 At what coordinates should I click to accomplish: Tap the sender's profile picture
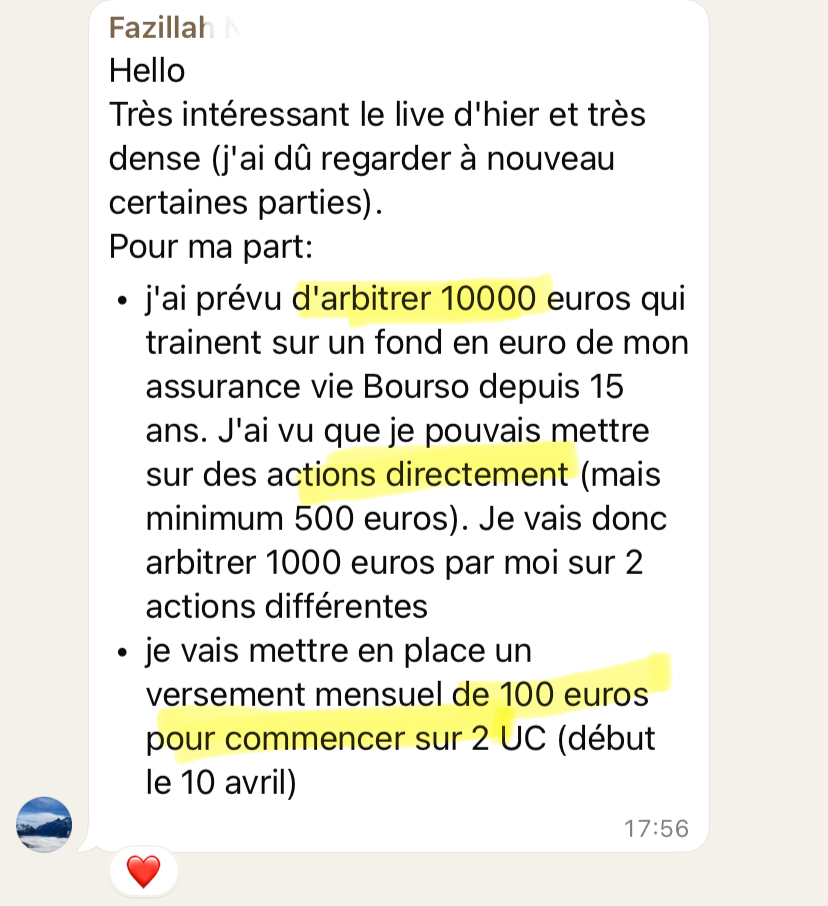point(44,824)
